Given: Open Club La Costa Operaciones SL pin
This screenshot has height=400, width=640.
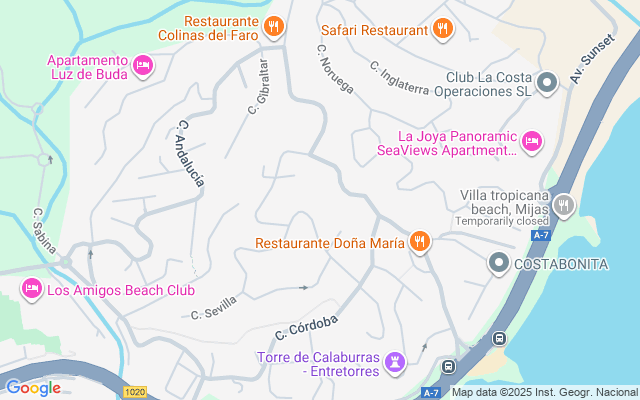Looking at the screenshot, I should 546,83.
